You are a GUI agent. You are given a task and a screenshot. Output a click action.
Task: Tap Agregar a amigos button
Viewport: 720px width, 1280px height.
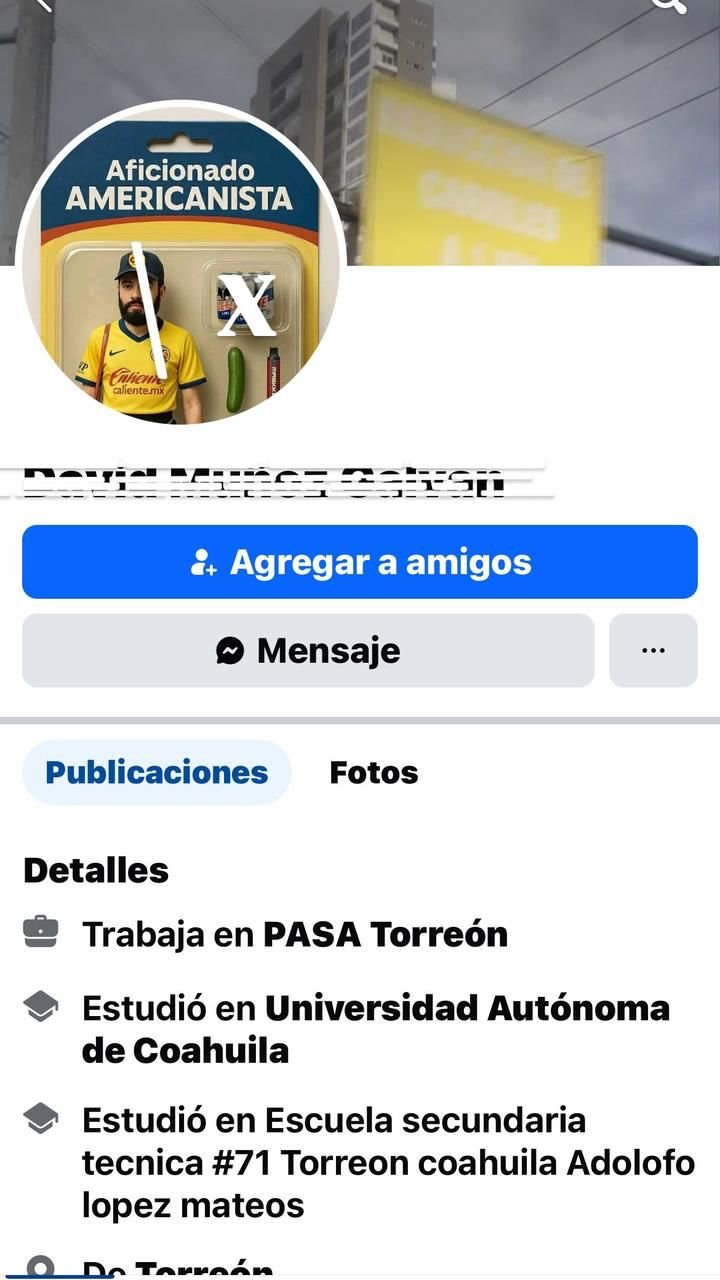pyautogui.click(x=360, y=562)
